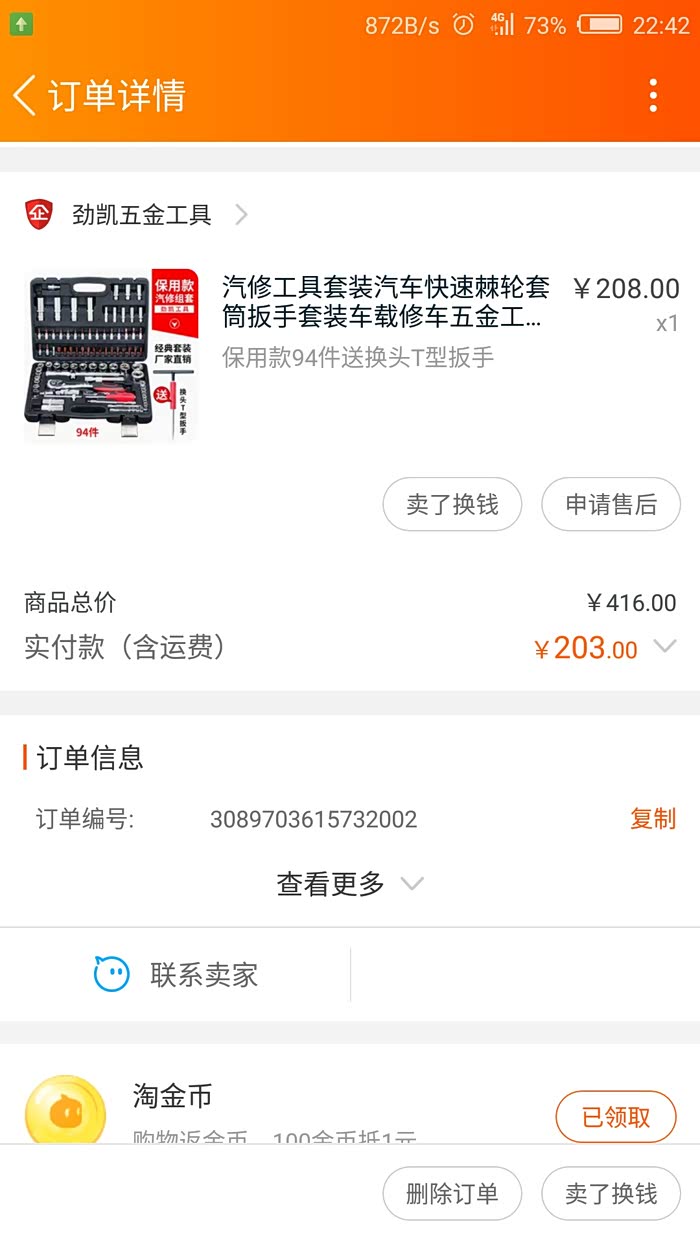This screenshot has width=700, height=1244.
Task: Open the 汽修工具套装 product thumbnail
Action: pos(111,356)
